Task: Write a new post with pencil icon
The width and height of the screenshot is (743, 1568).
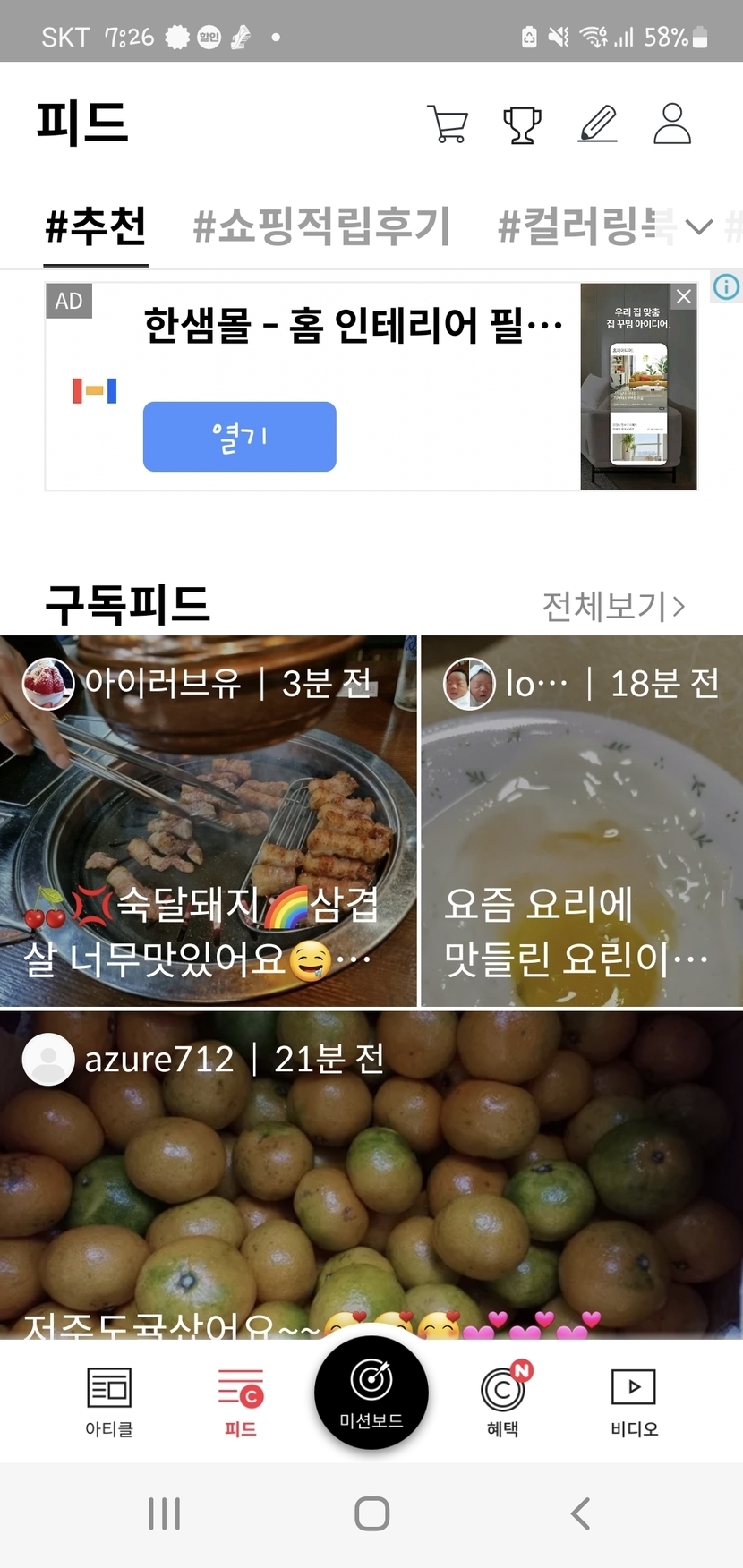Action: (x=597, y=124)
